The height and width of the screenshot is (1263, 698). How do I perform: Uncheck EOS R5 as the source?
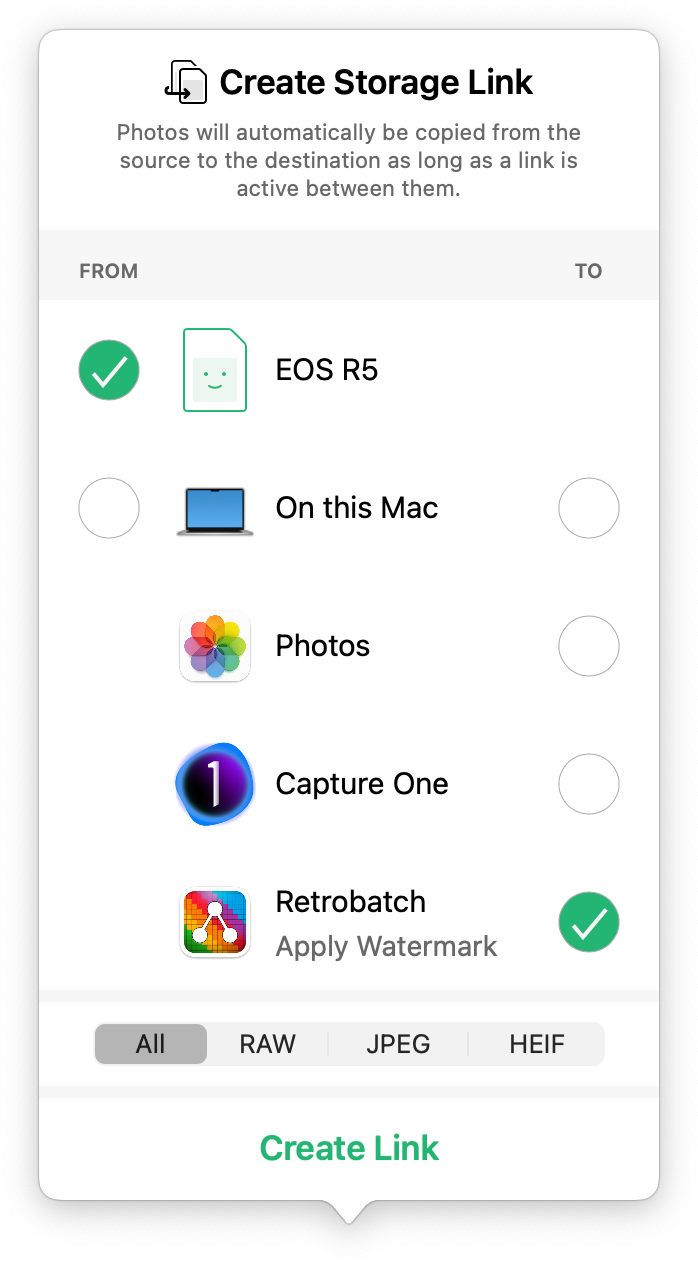109,370
